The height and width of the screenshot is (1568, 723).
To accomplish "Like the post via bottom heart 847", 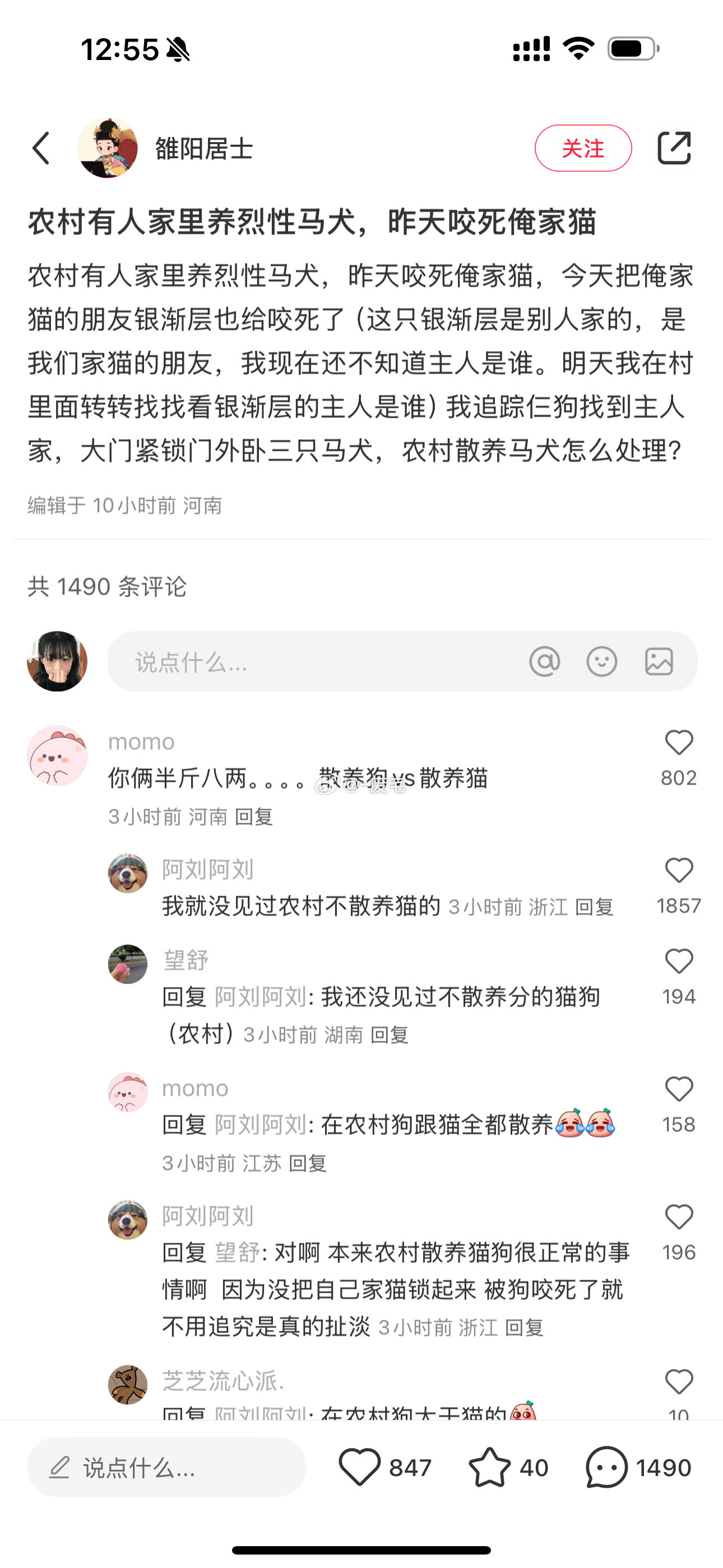I will 360,1467.
